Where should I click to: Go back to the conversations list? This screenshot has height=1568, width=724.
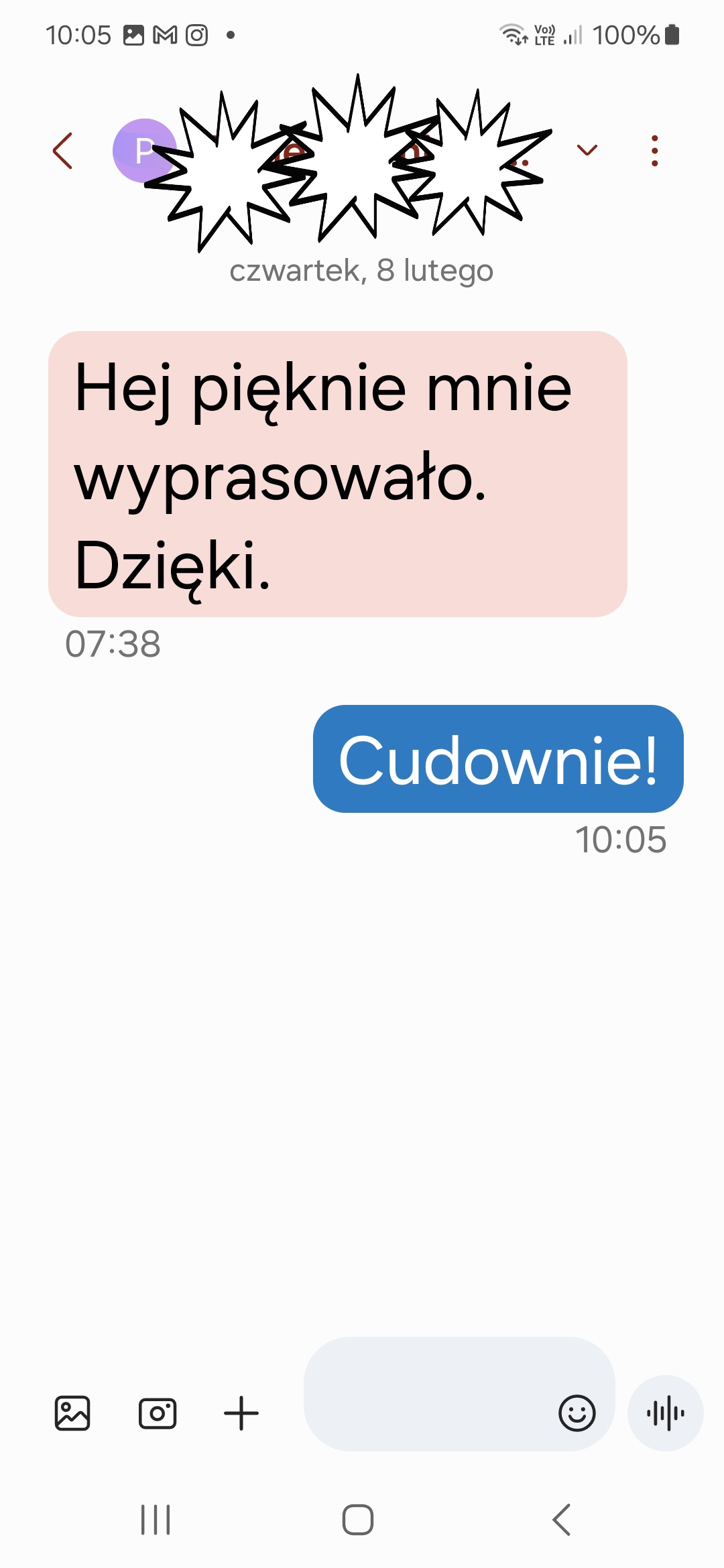[62, 151]
